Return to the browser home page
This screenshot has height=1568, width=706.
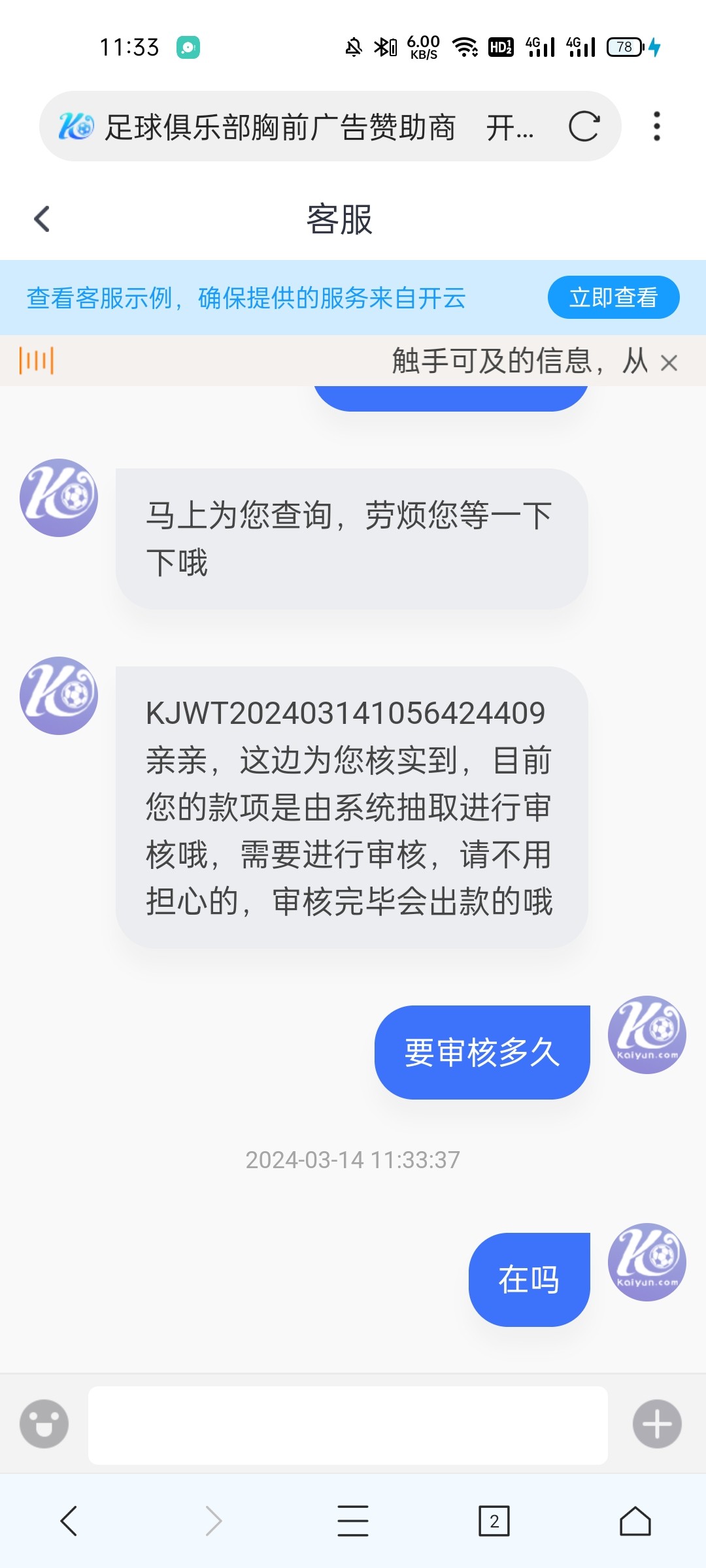[635, 1521]
